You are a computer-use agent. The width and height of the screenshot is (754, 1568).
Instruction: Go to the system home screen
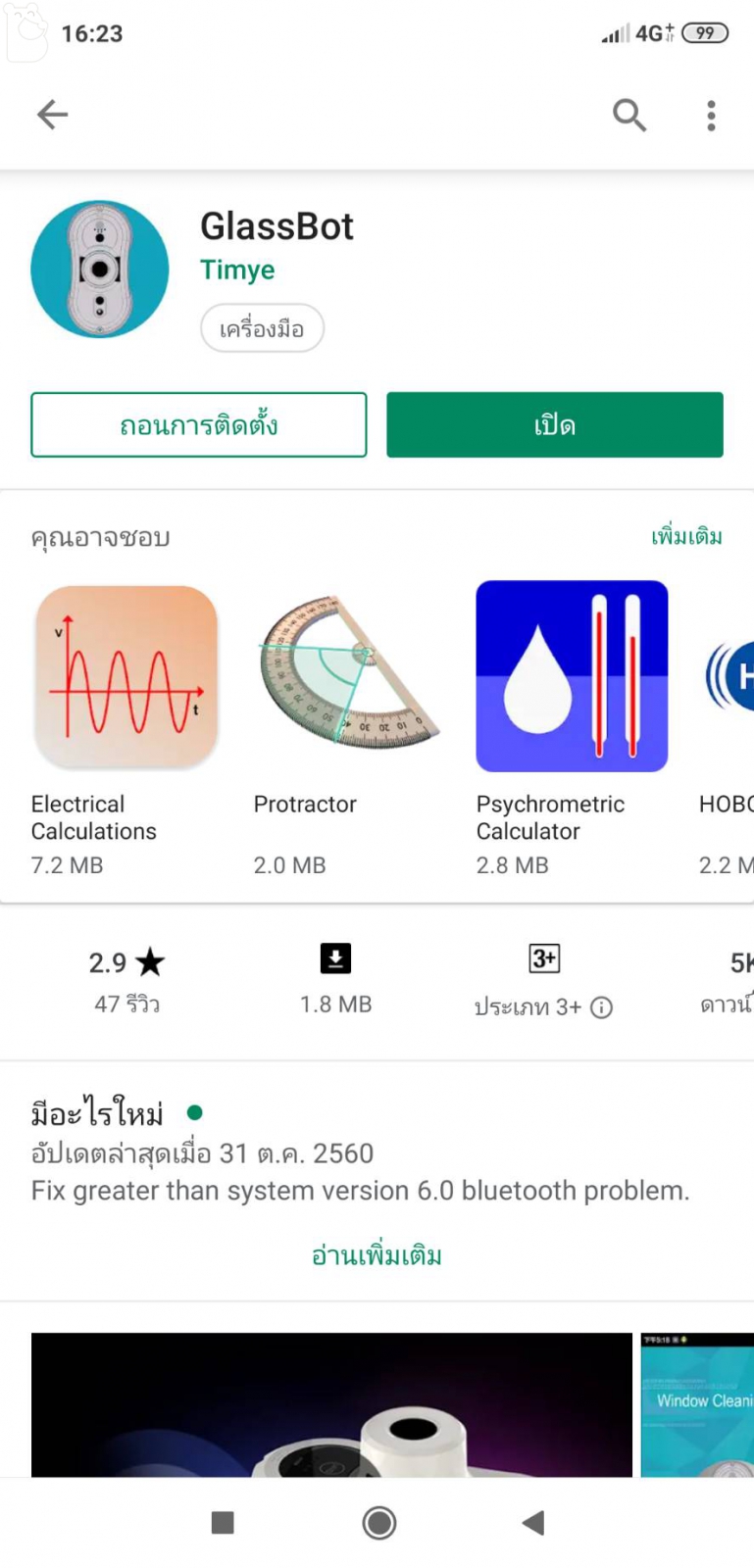(x=378, y=1523)
